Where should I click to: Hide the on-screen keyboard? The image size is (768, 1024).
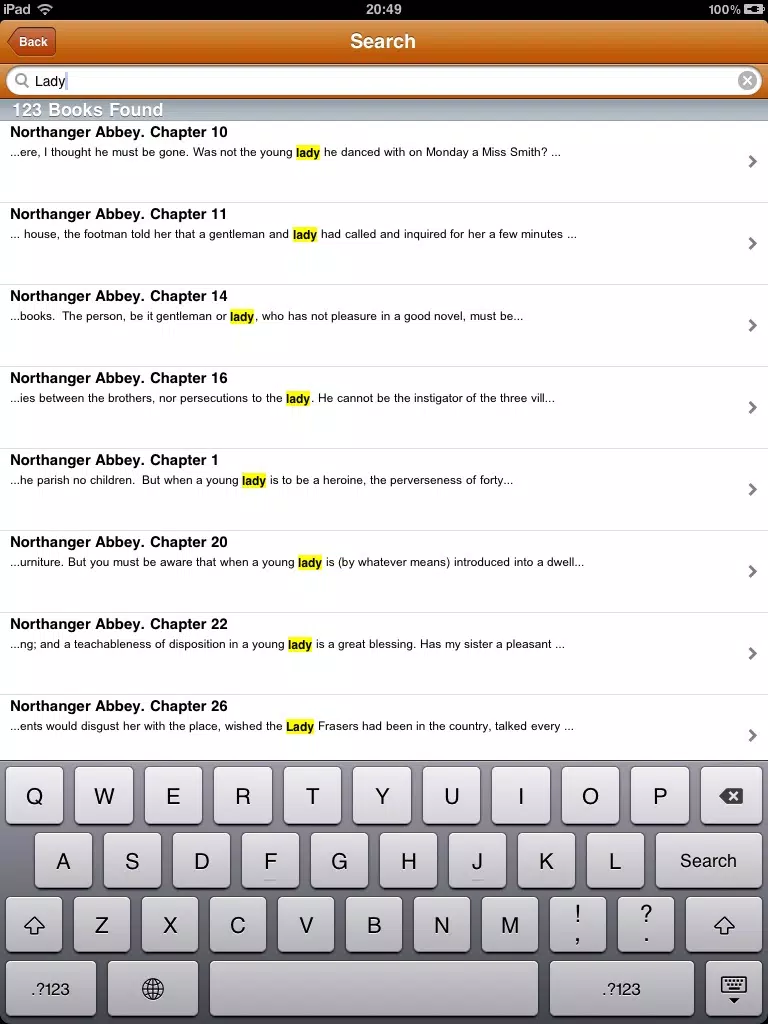tap(734, 989)
